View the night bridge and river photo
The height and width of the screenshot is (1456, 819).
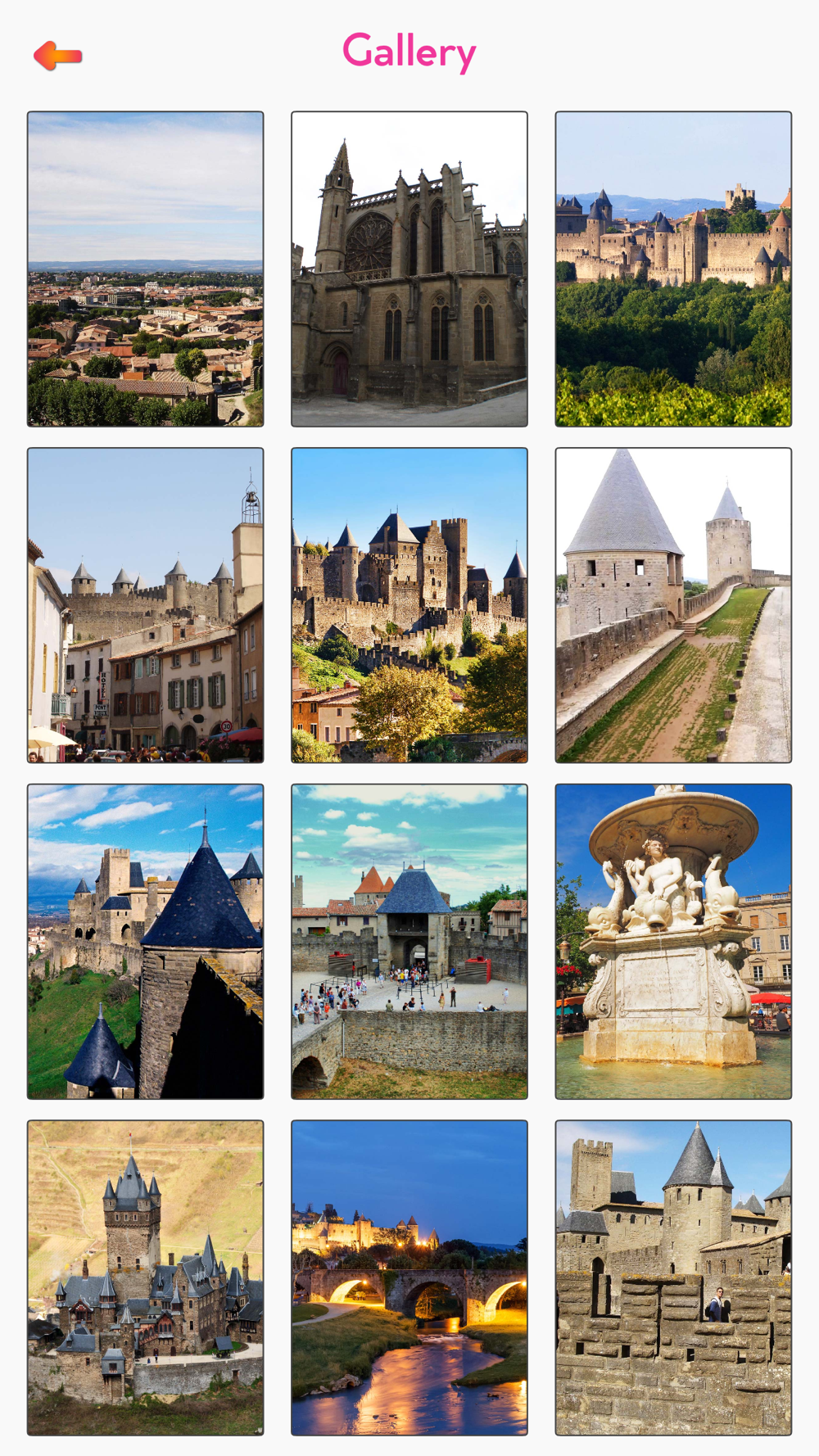(x=409, y=1277)
